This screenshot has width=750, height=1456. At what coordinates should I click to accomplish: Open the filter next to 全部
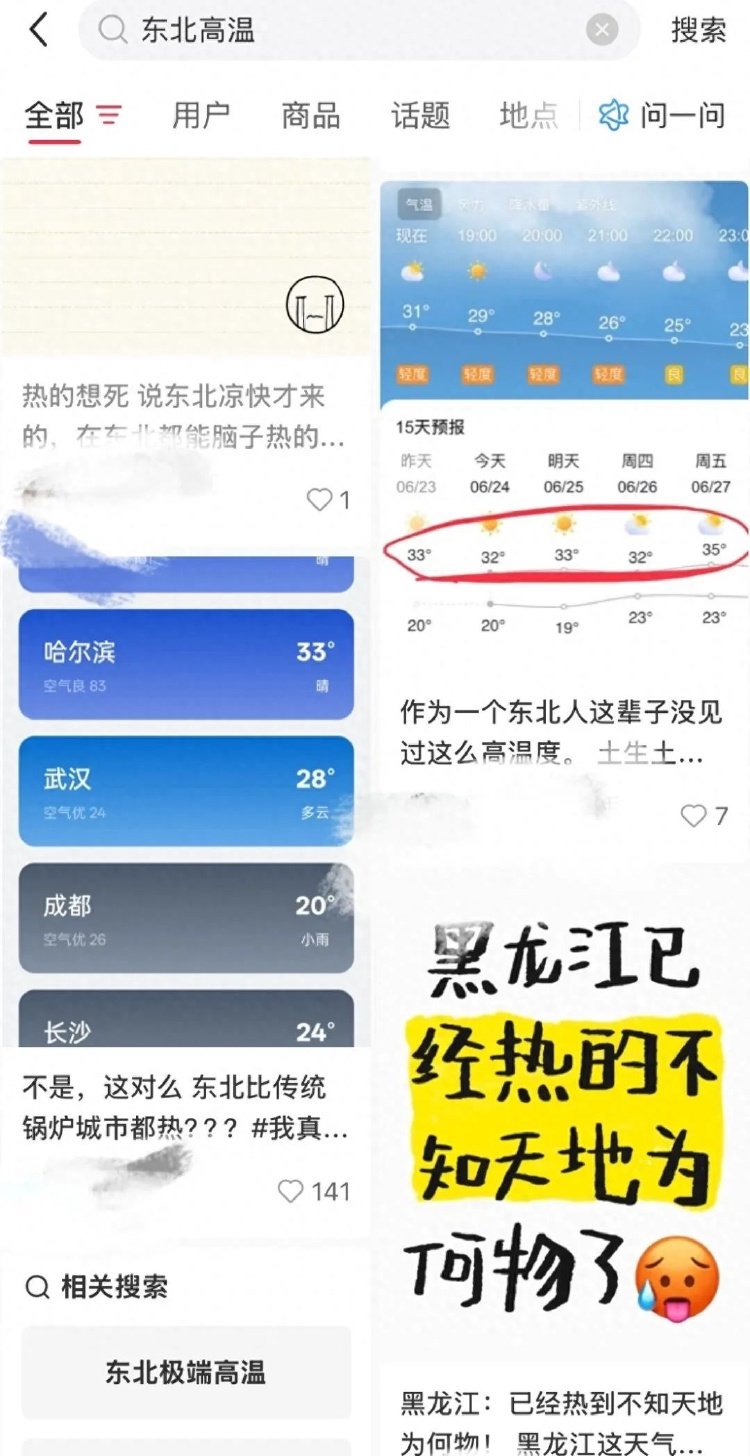click(x=108, y=116)
